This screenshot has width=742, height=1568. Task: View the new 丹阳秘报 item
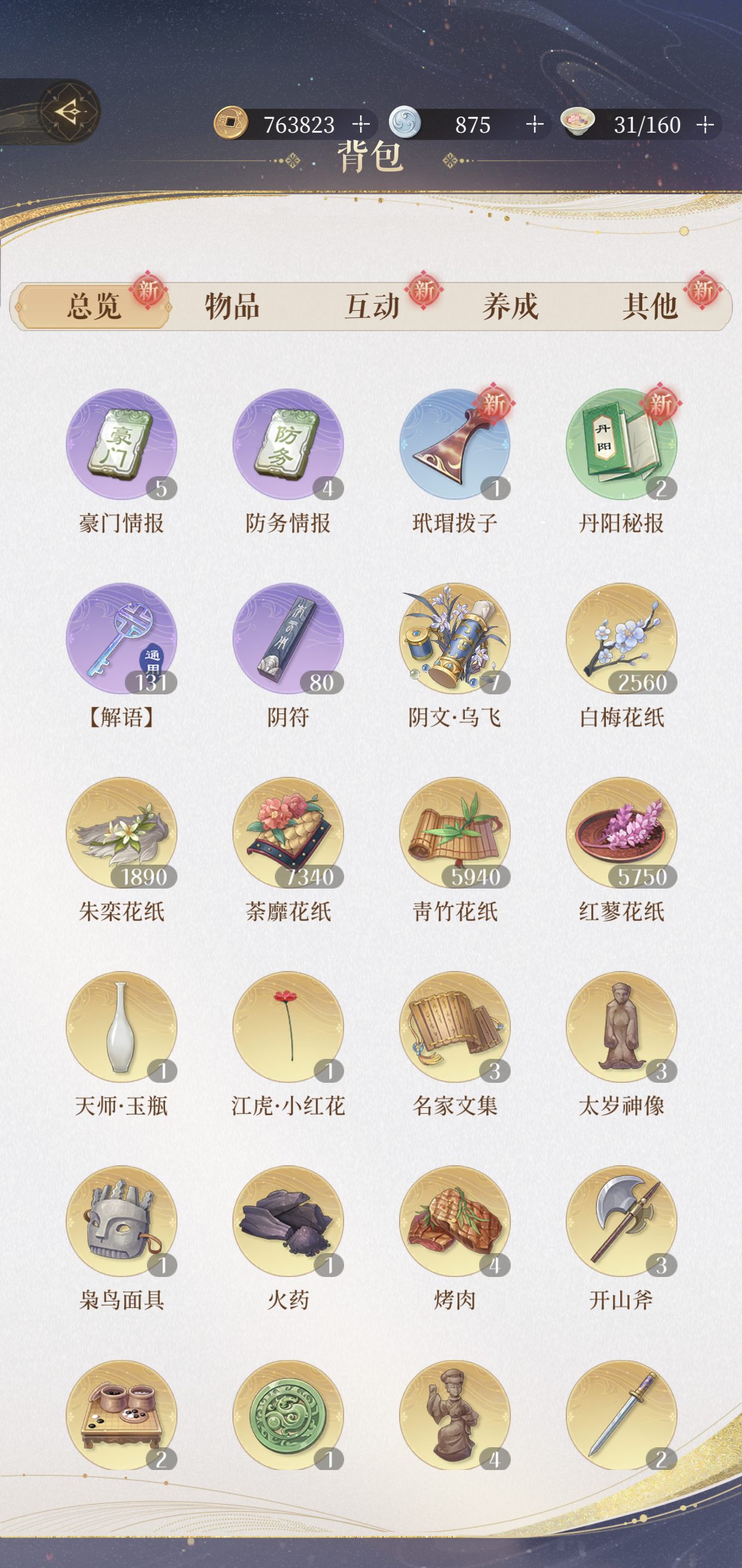pos(621,445)
